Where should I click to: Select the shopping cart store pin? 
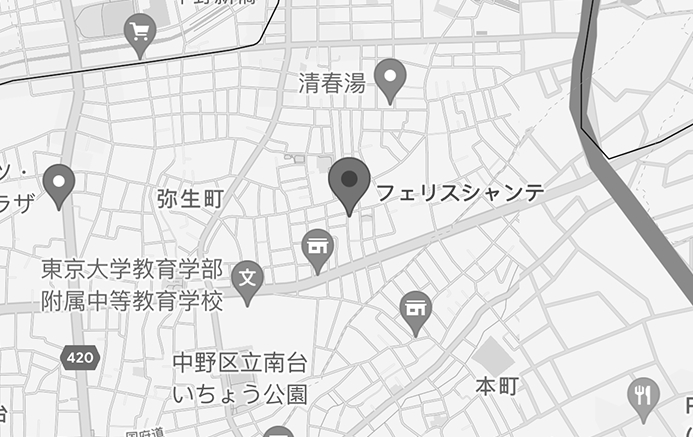click(x=141, y=34)
